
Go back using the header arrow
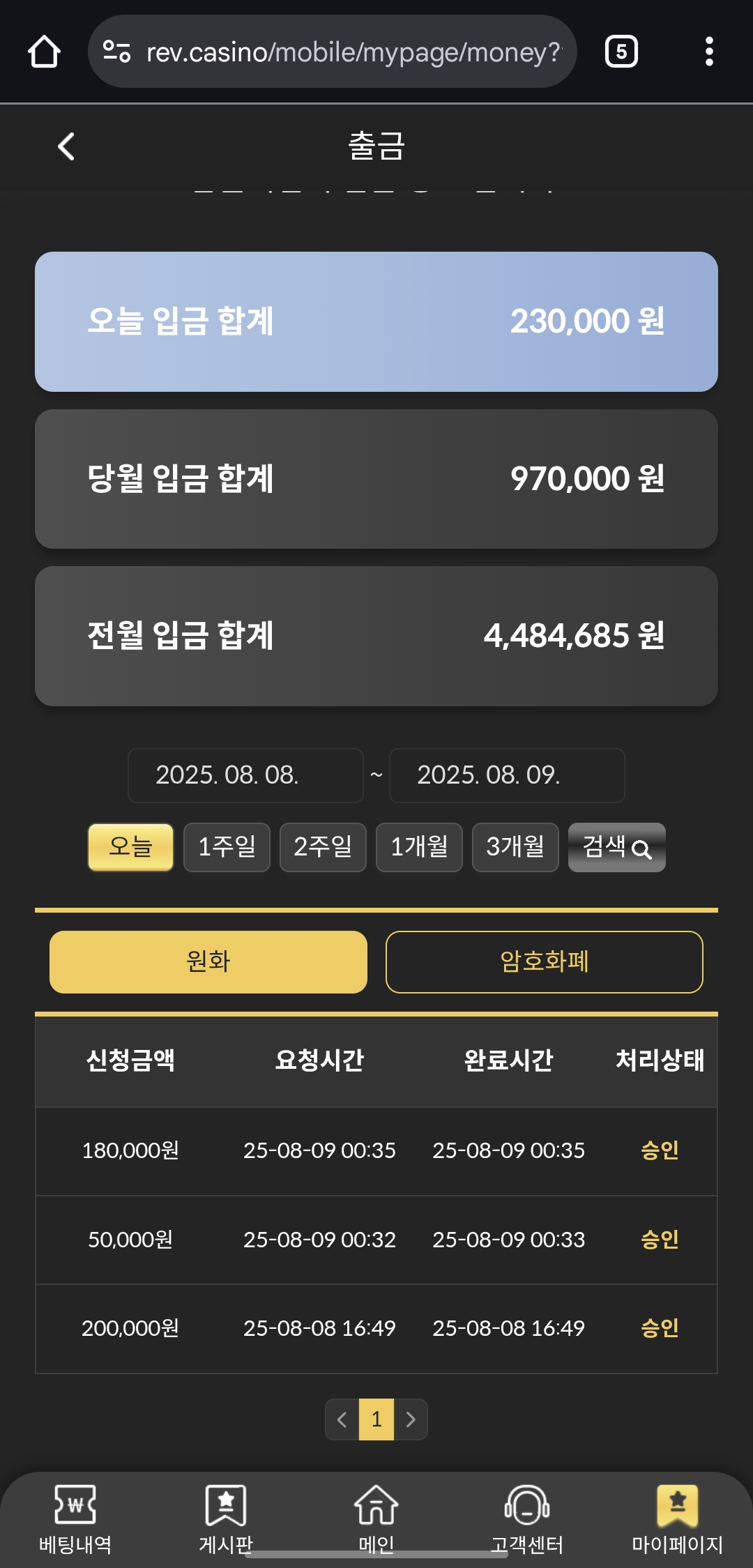point(66,146)
